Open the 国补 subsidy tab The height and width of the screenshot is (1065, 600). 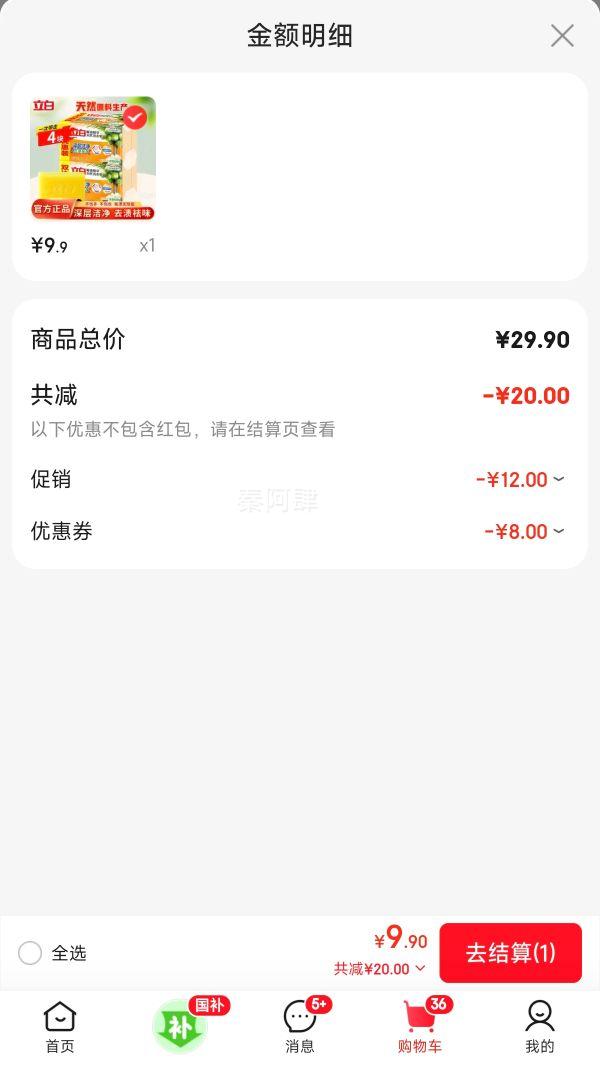(180, 1027)
